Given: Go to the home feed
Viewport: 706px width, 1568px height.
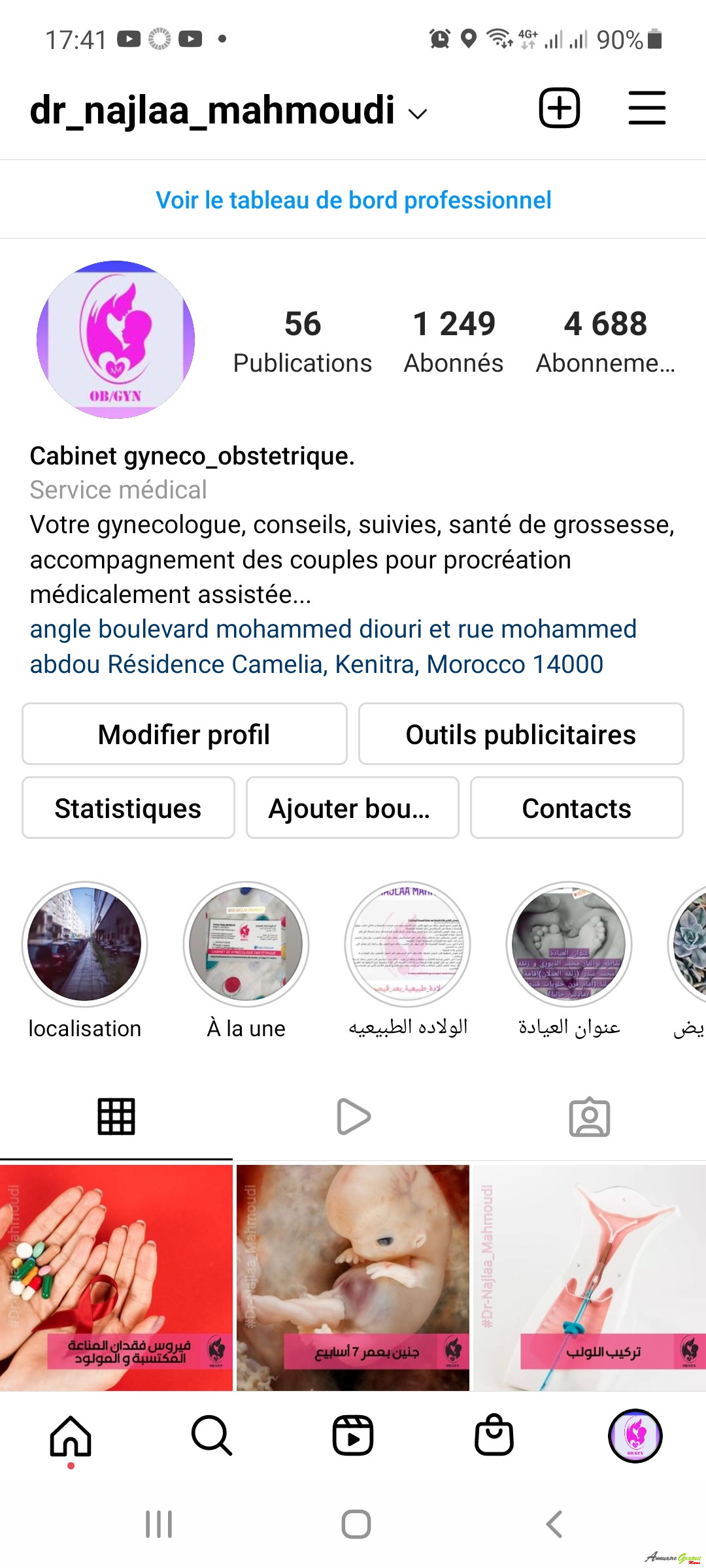Looking at the screenshot, I should tap(71, 1436).
